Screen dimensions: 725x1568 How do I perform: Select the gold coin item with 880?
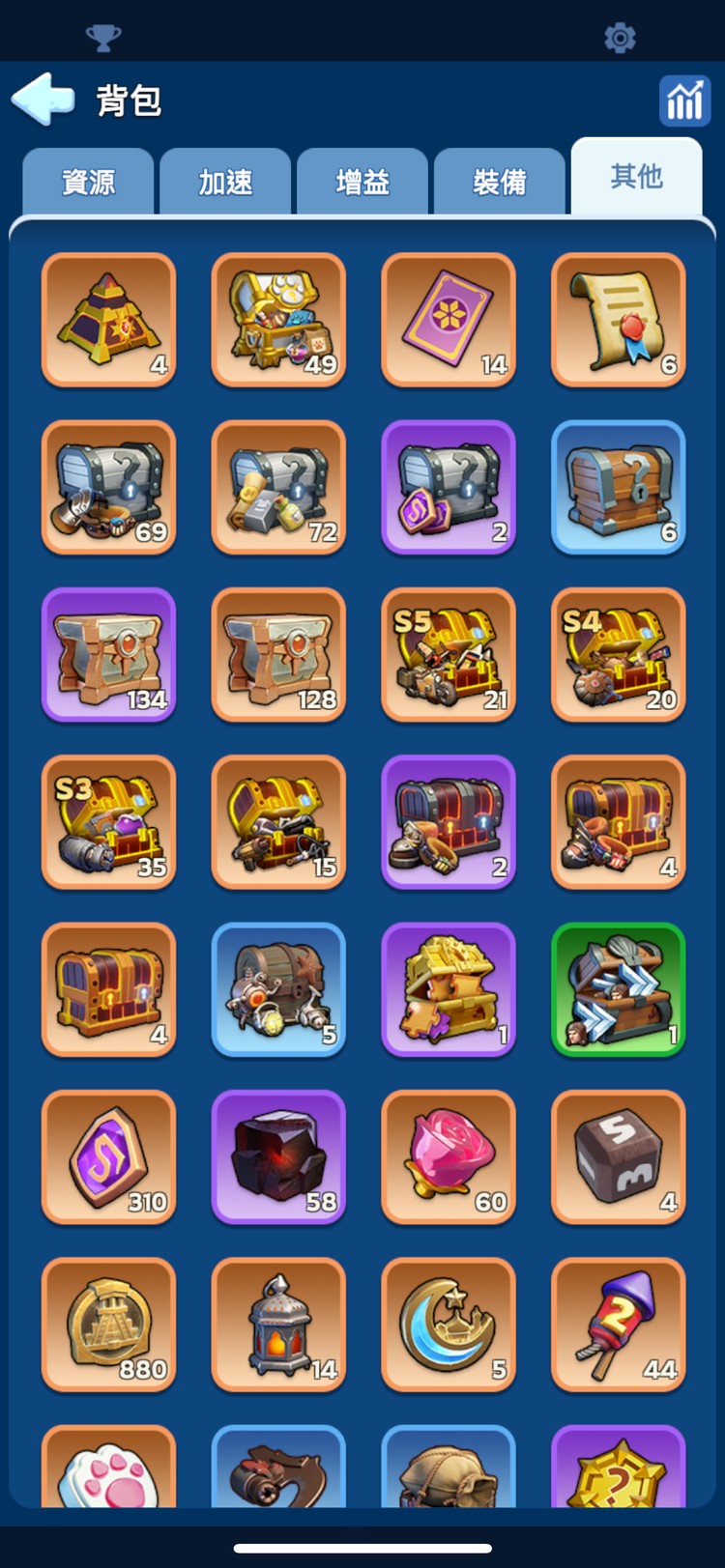(108, 1325)
